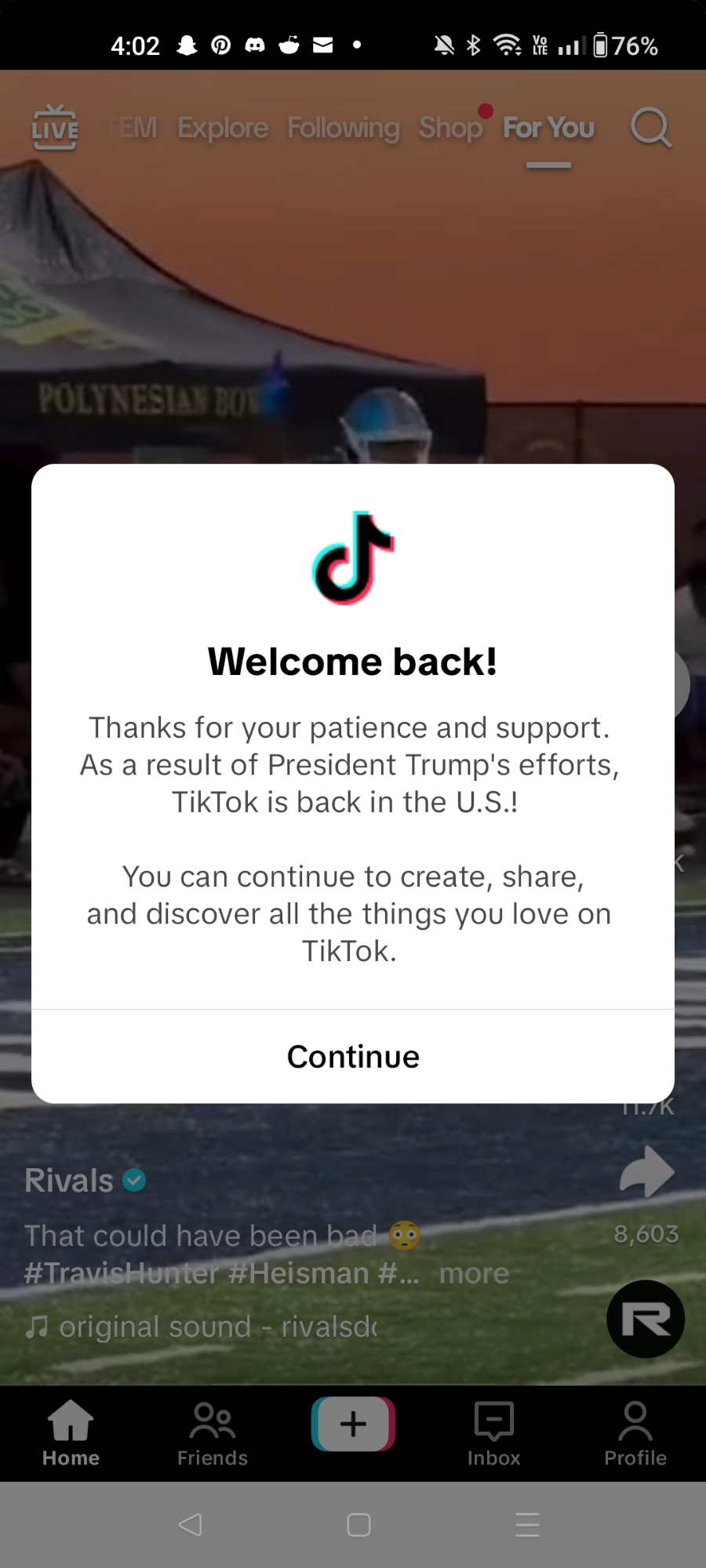Tap Continue on the Welcome back dialog
Image resolution: width=706 pixels, height=1568 pixels.
pos(353,1057)
